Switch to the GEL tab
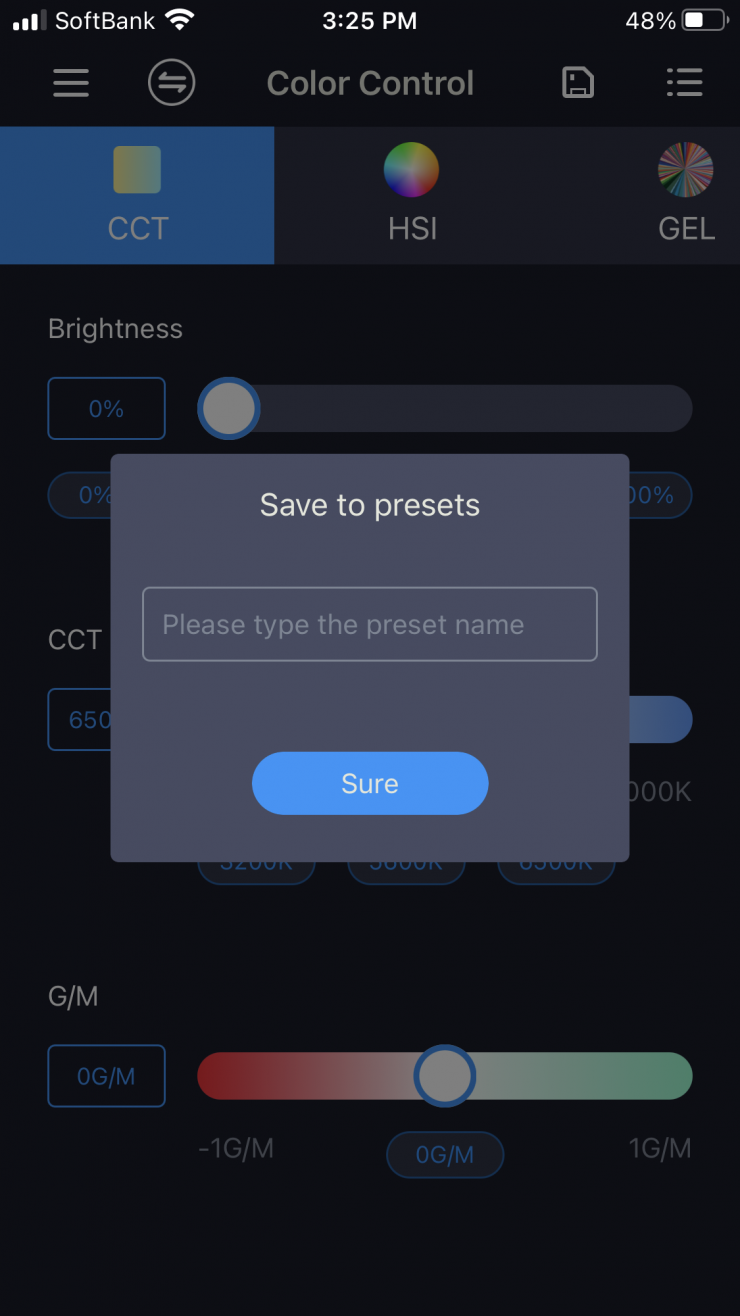The height and width of the screenshot is (1316, 740). [x=686, y=195]
